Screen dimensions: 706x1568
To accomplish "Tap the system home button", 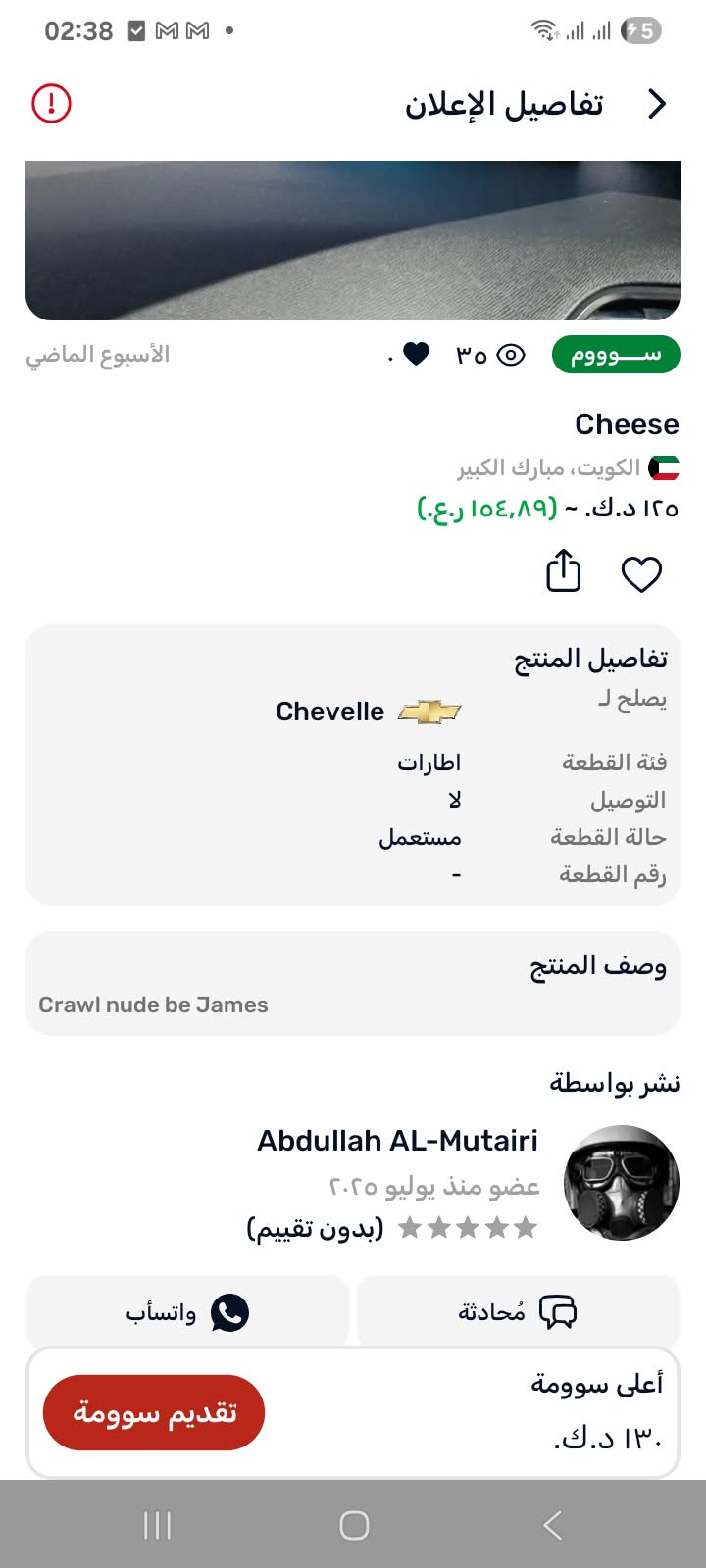I will point(354,1525).
